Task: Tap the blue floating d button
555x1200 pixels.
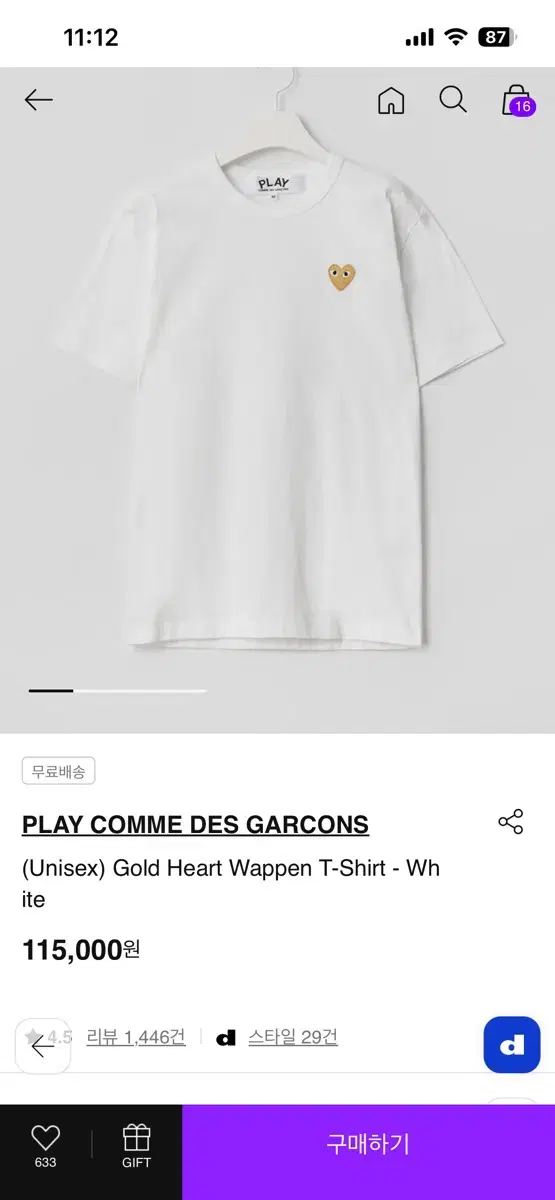Action: click(512, 1045)
